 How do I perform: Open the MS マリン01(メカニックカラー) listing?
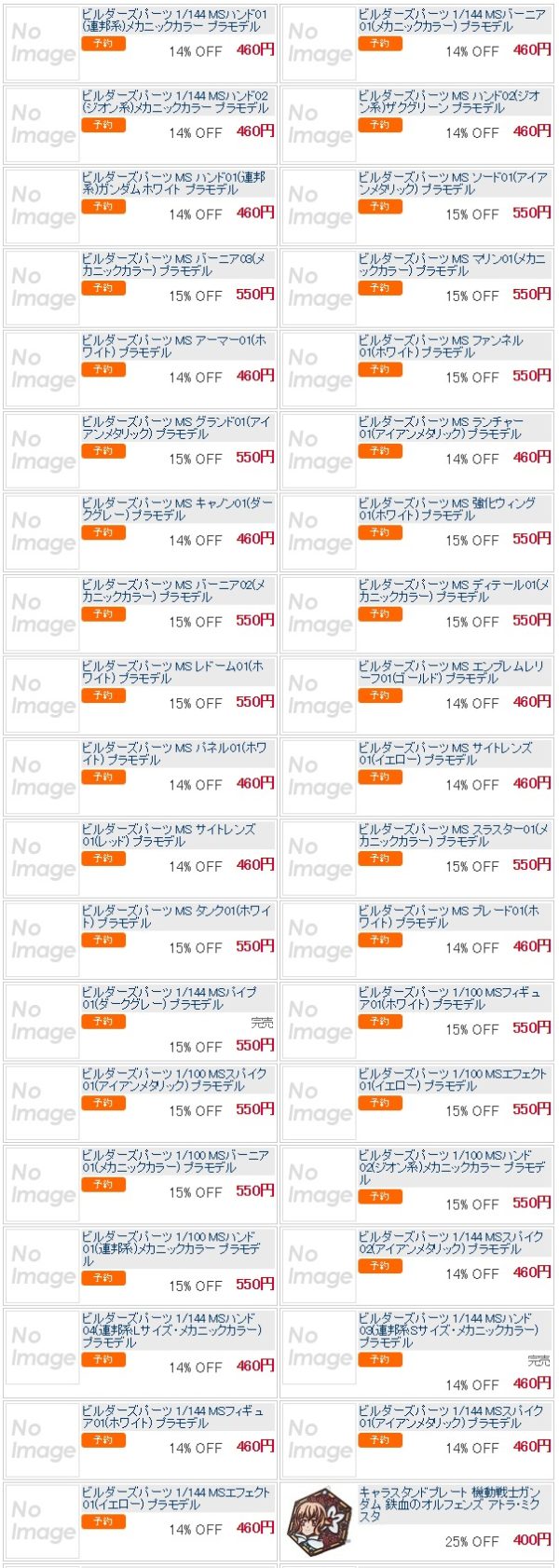451,264
